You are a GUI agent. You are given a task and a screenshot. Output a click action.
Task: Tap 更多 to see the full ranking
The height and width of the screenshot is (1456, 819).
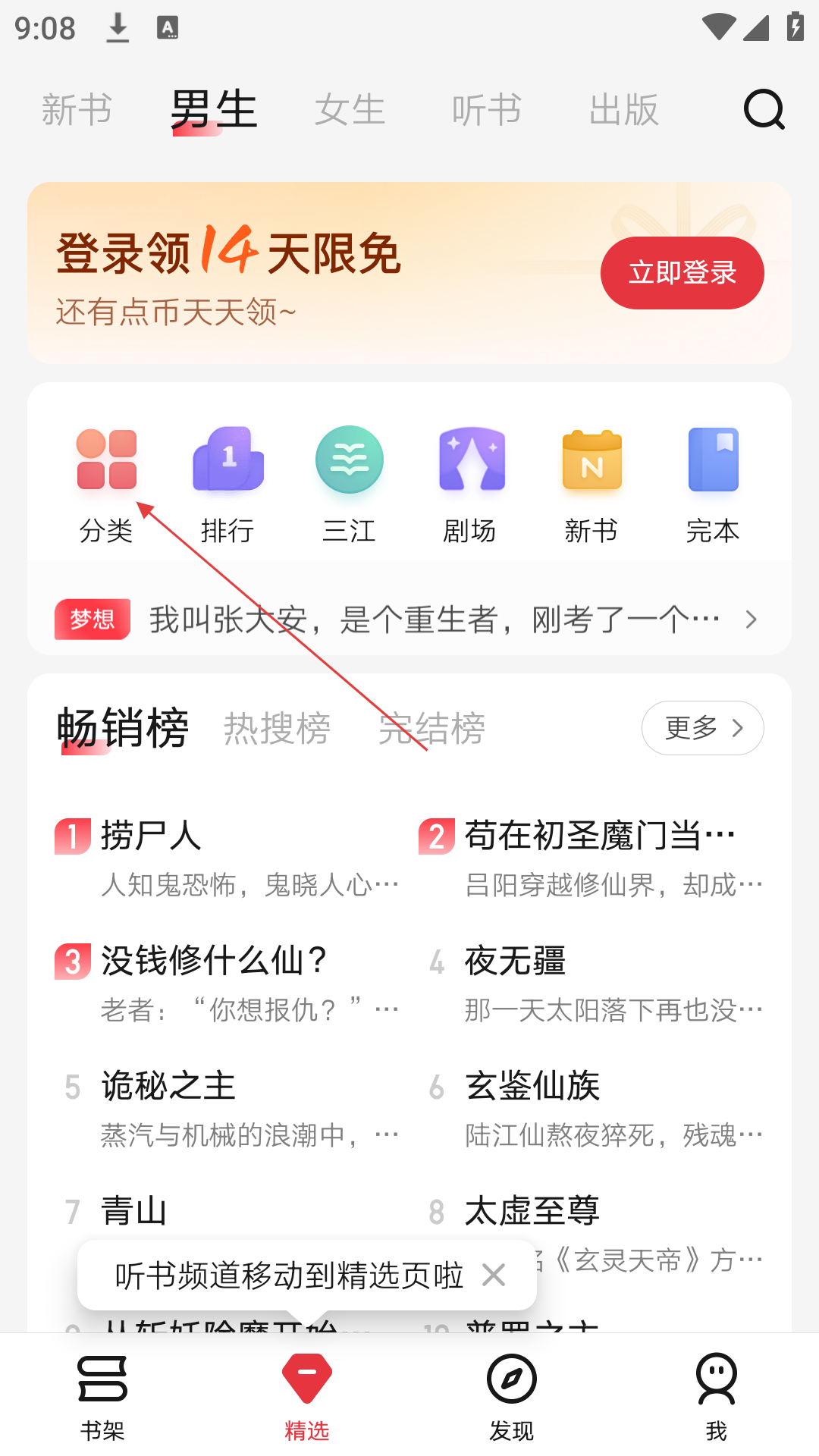[x=702, y=728]
